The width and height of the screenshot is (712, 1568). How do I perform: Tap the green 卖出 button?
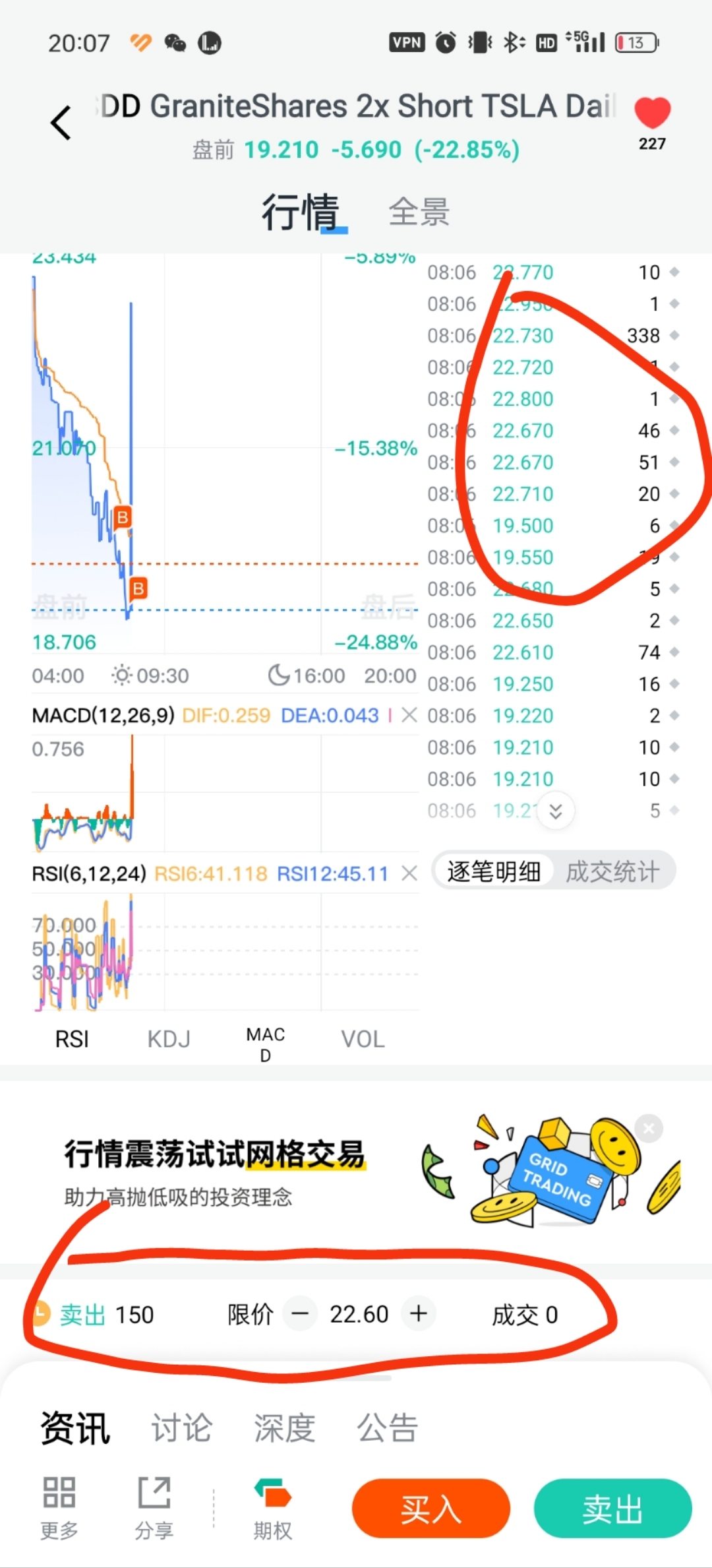click(612, 1509)
